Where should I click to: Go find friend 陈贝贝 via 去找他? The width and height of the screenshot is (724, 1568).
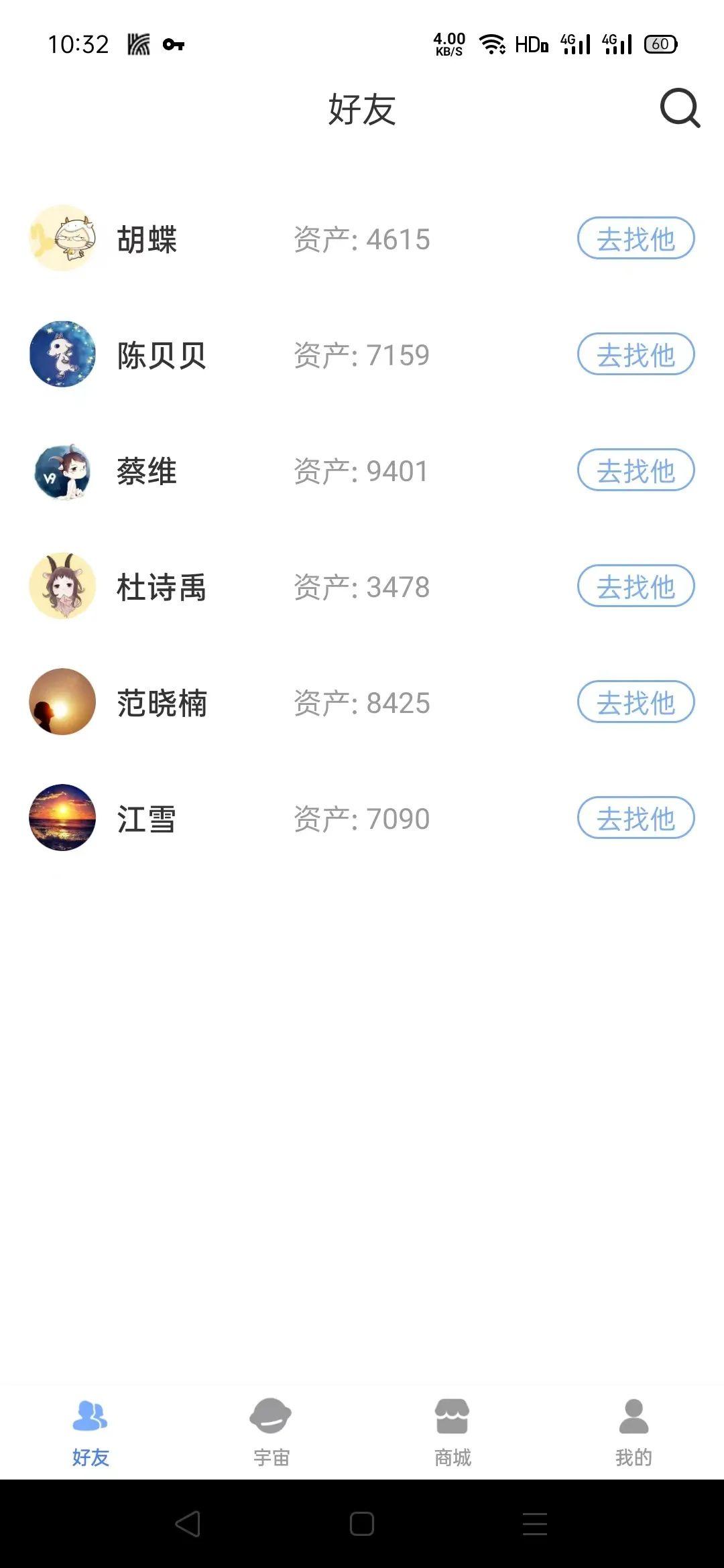(636, 354)
